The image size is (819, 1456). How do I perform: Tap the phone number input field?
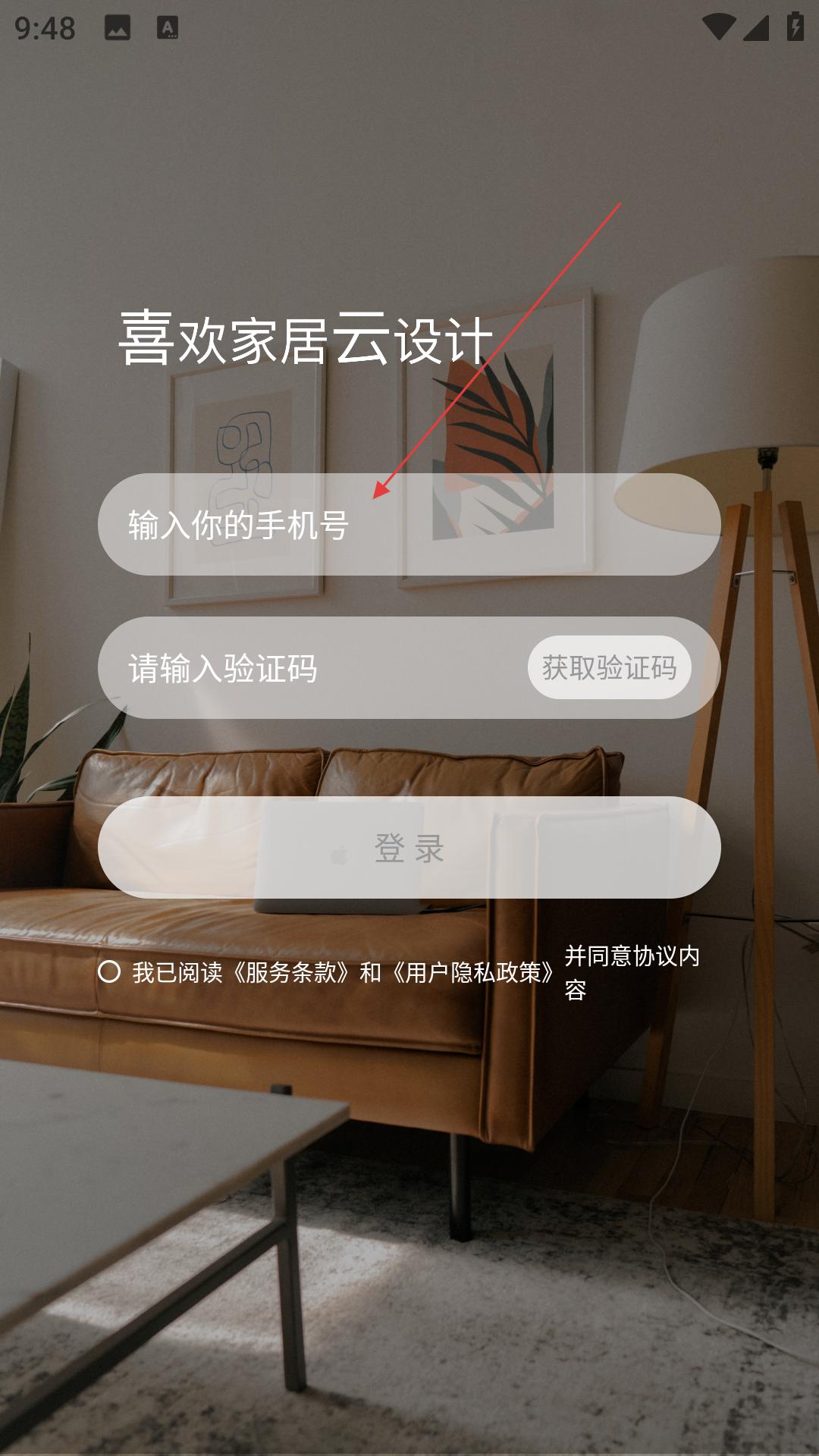click(409, 524)
